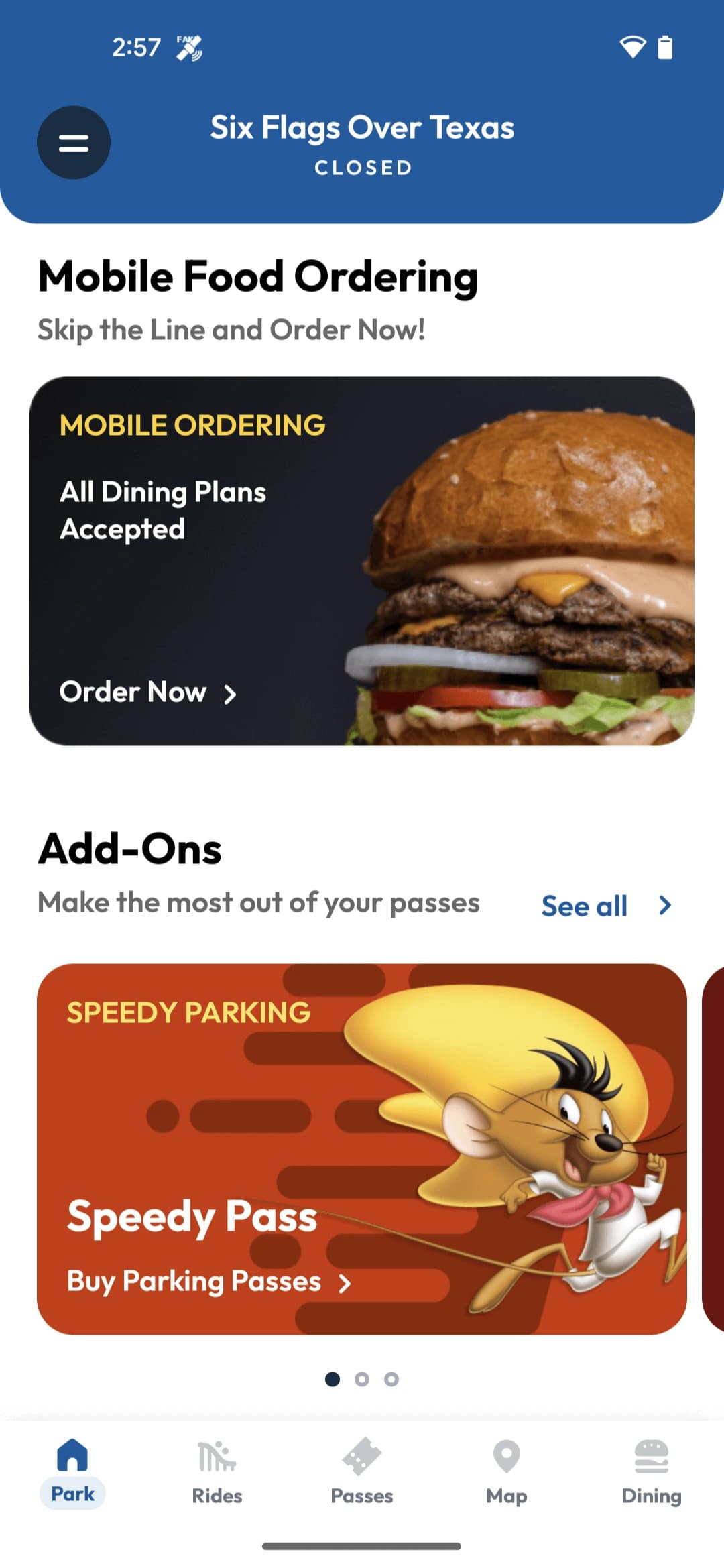Open the Speedy Pass parking card
724x1568 pixels.
click(x=362, y=1149)
